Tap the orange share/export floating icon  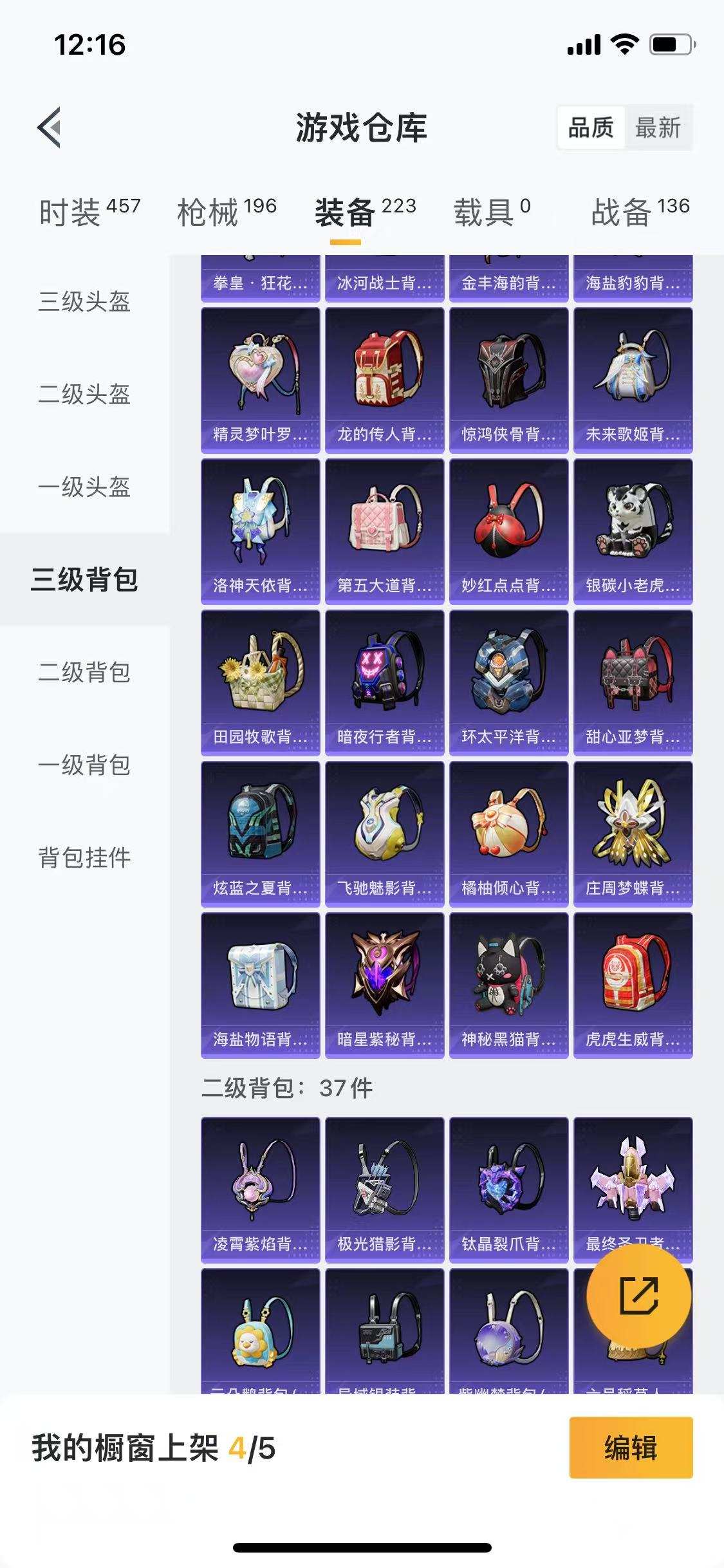coord(639,1298)
